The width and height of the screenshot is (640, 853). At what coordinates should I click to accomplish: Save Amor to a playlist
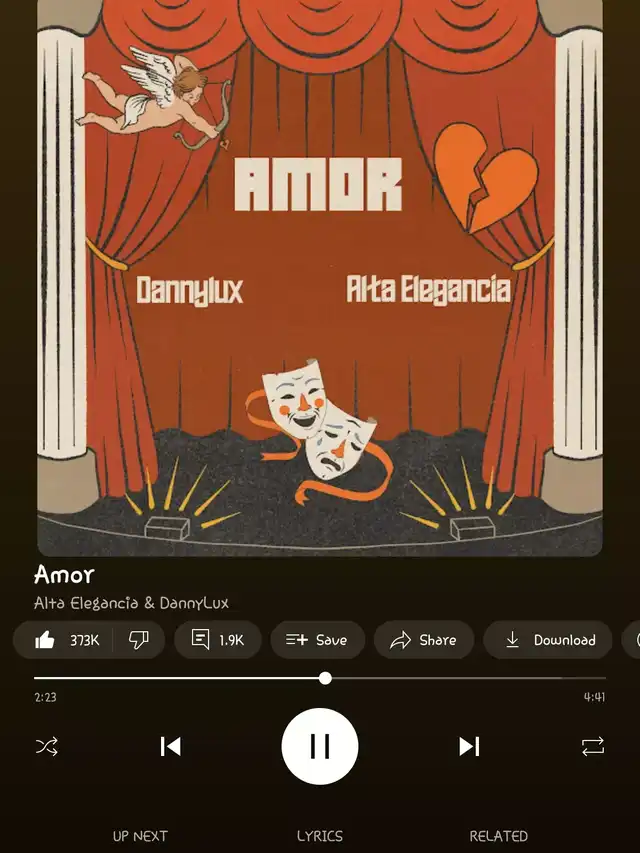(316, 640)
